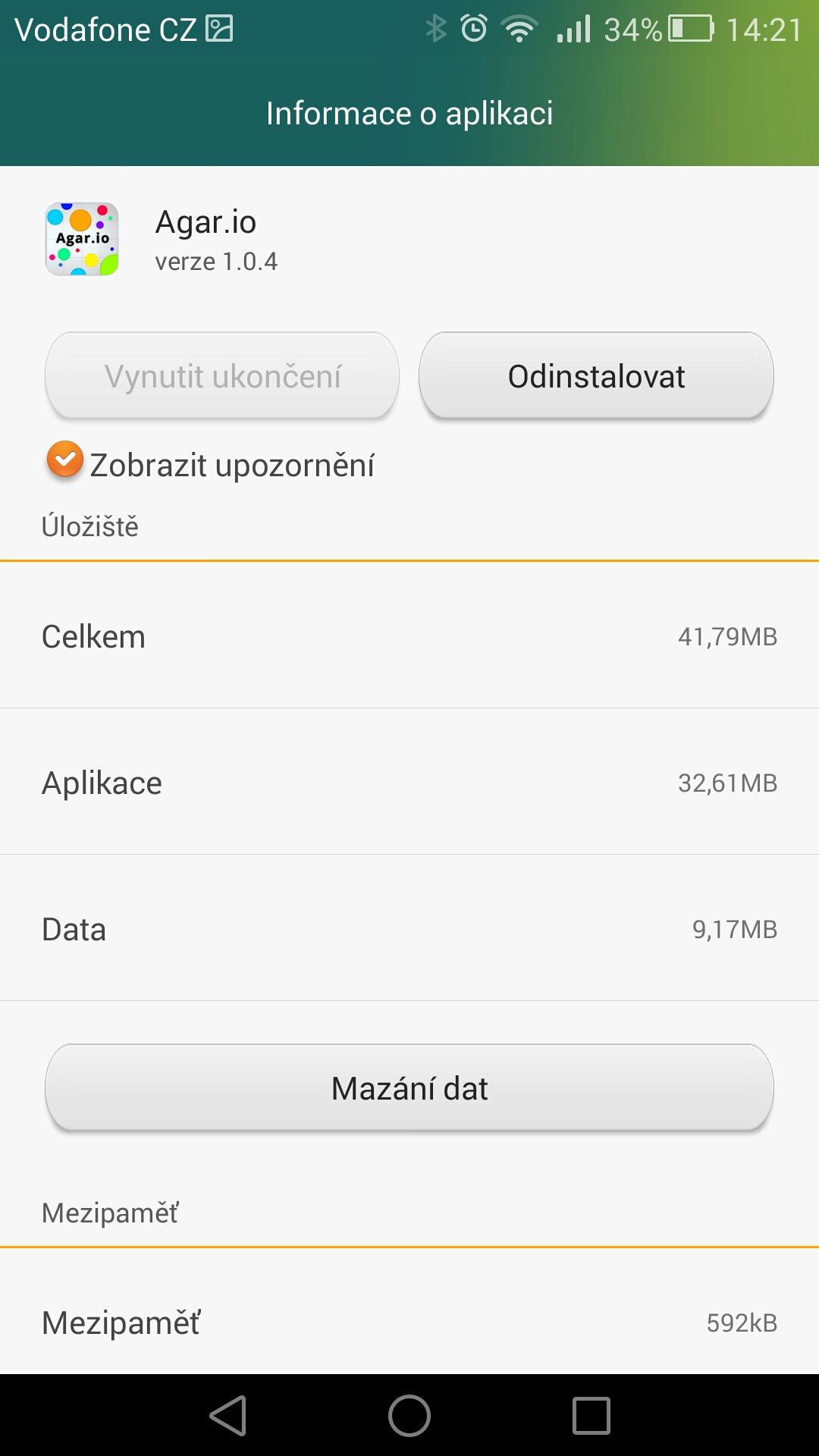Open the recent apps overview
Screen dimensions: 819x1456
point(591,1416)
